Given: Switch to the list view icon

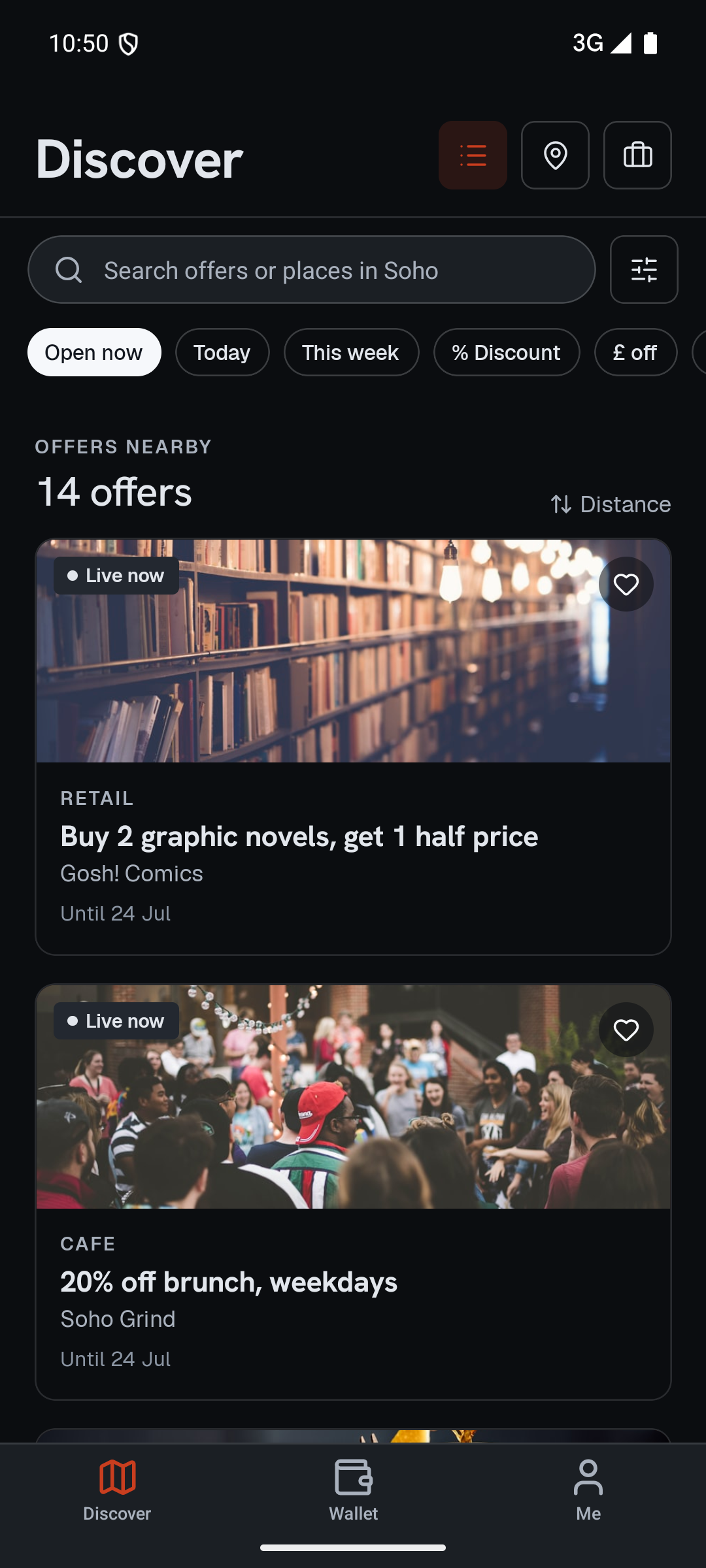Looking at the screenshot, I should [x=473, y=155].
